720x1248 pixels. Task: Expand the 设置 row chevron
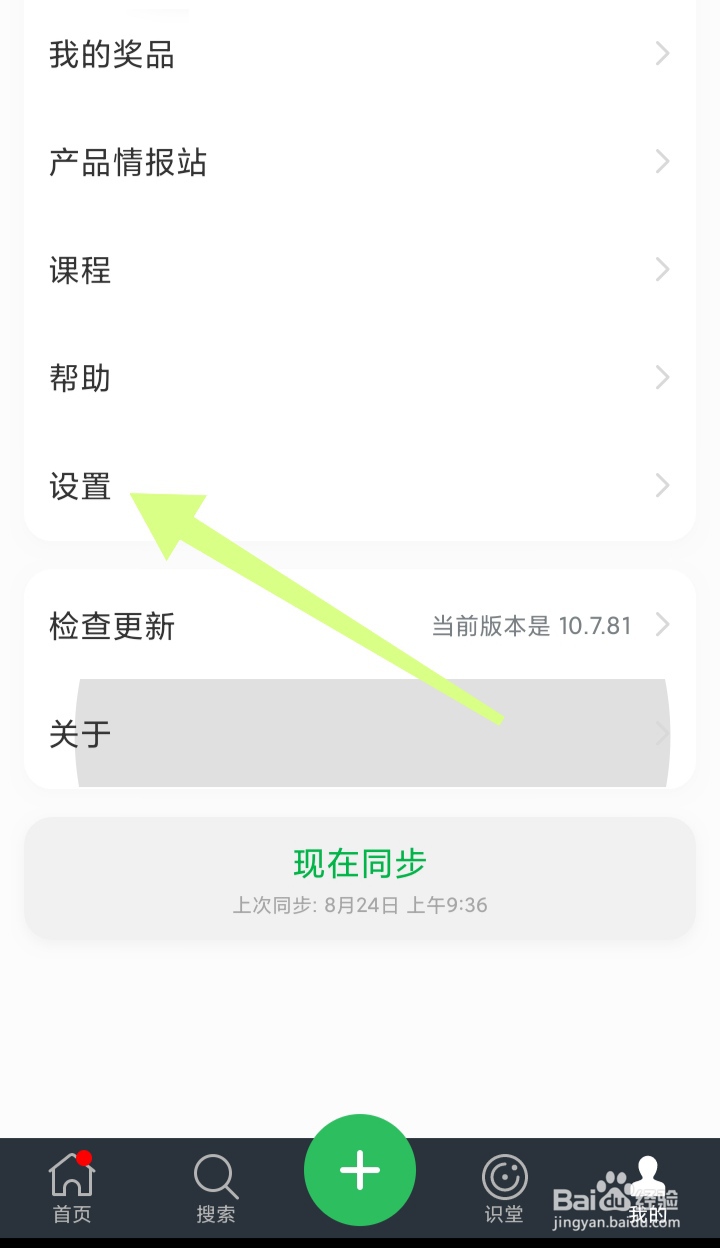661,486
